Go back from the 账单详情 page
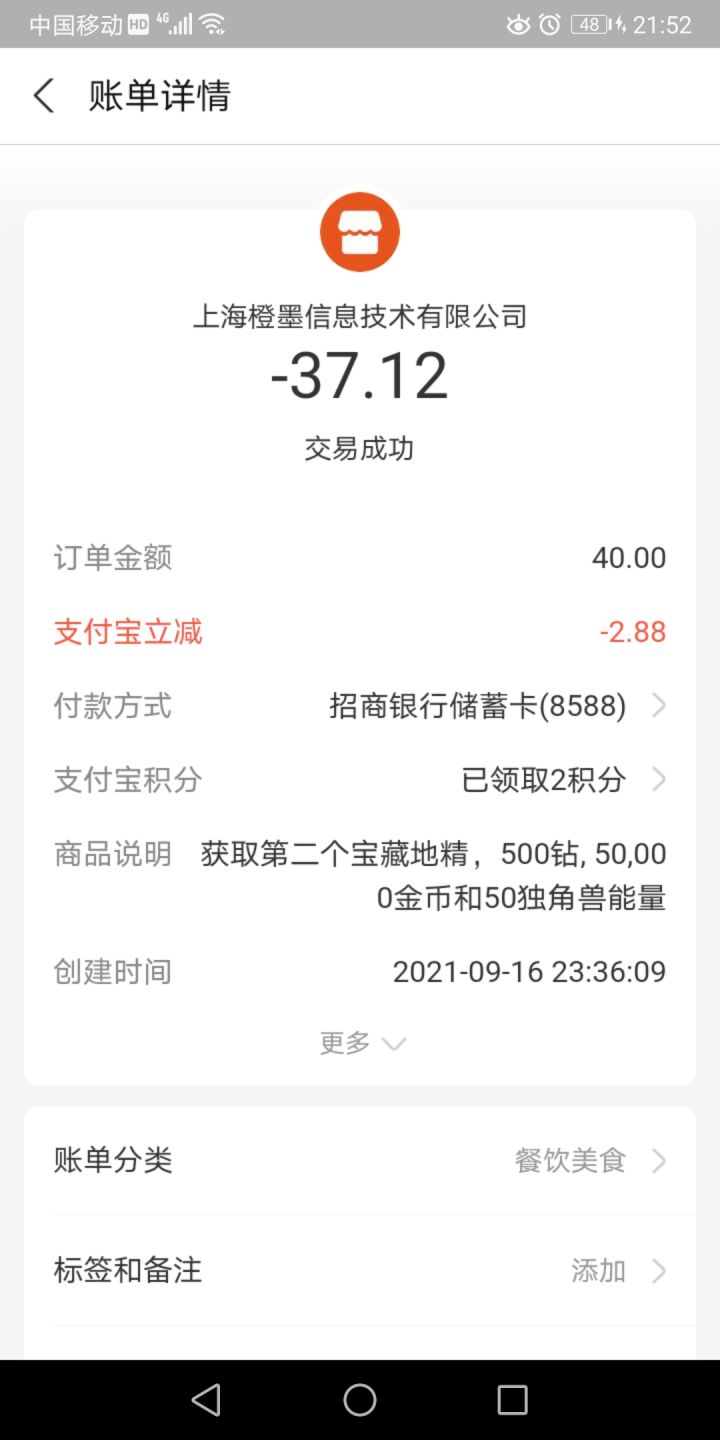The width and height of the screenshot is (720, 1440). point(44,96)
